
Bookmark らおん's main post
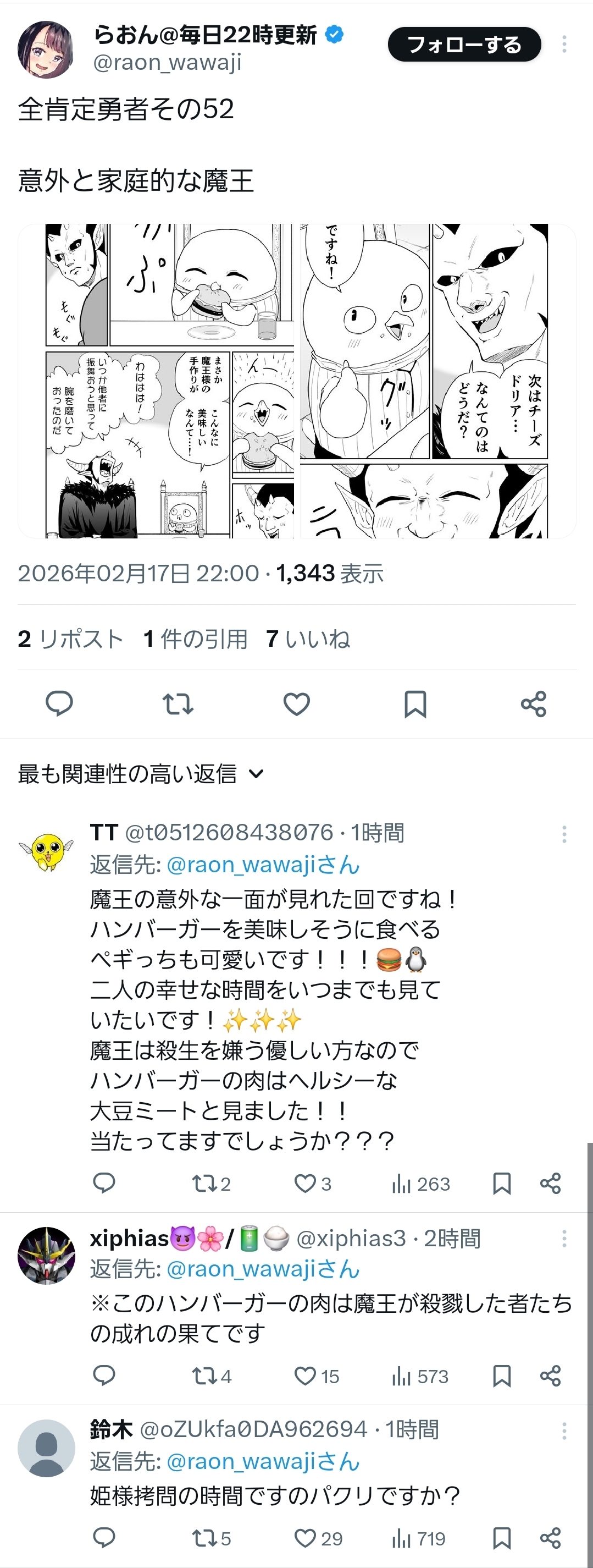point(415,703)
